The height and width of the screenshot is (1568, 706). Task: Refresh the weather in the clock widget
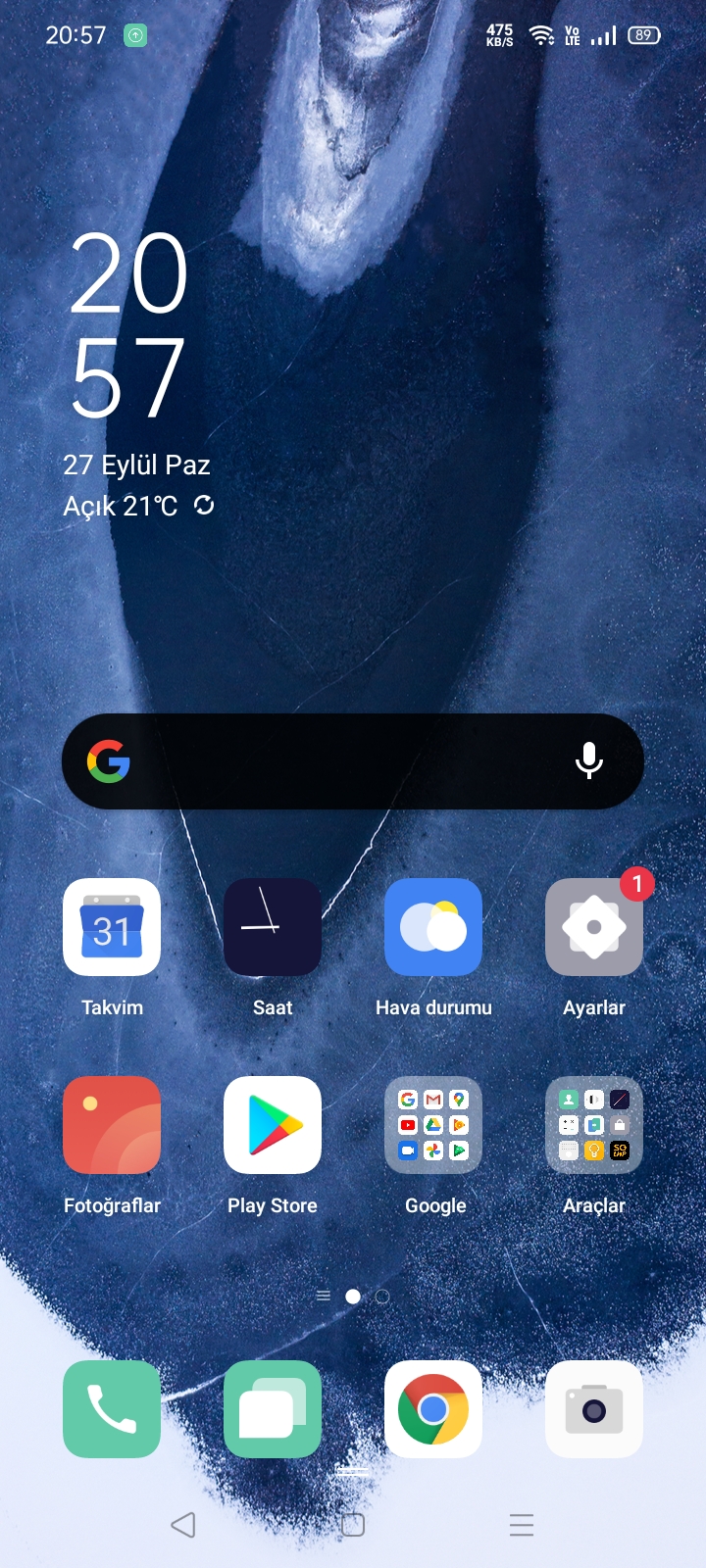tap(204, 506)
